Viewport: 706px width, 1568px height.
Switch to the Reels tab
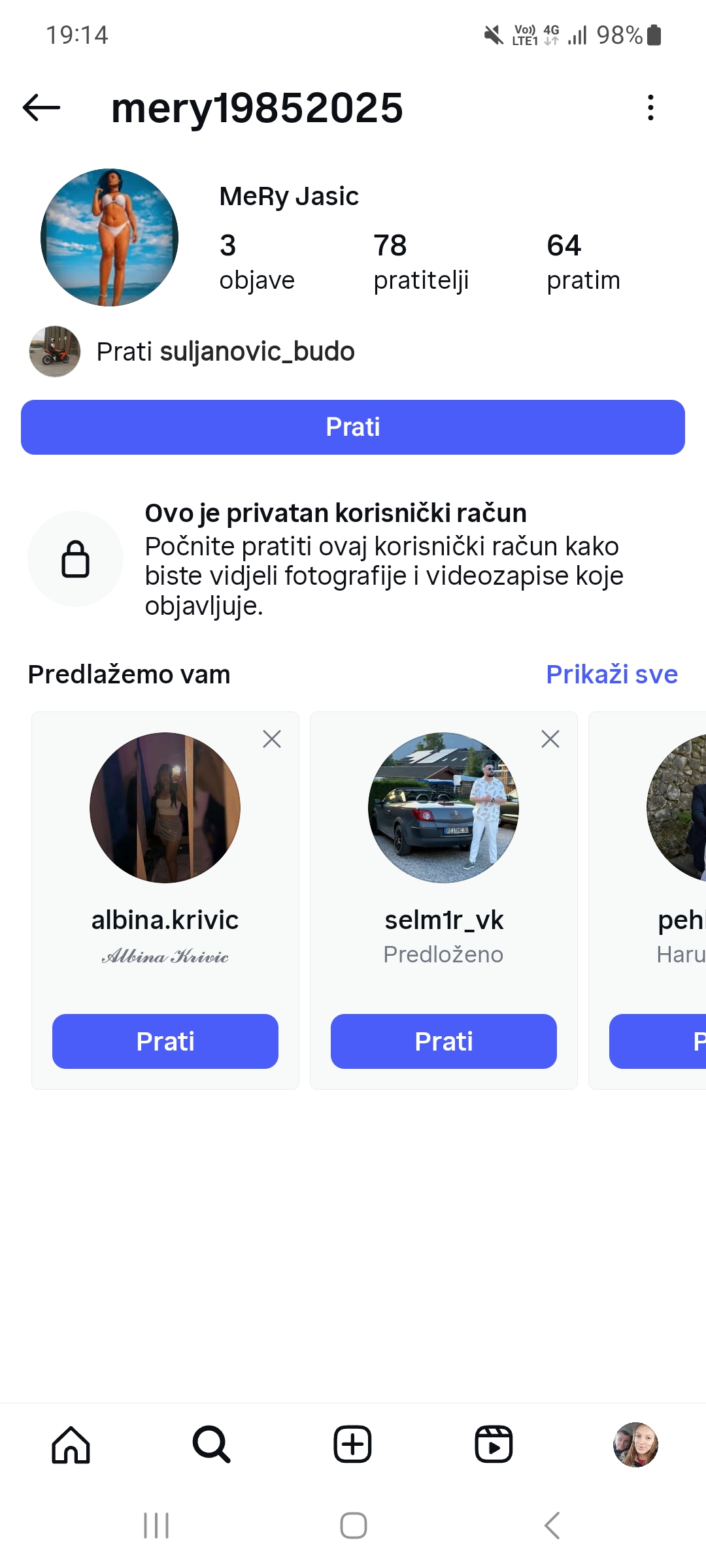click(494, 1445)
